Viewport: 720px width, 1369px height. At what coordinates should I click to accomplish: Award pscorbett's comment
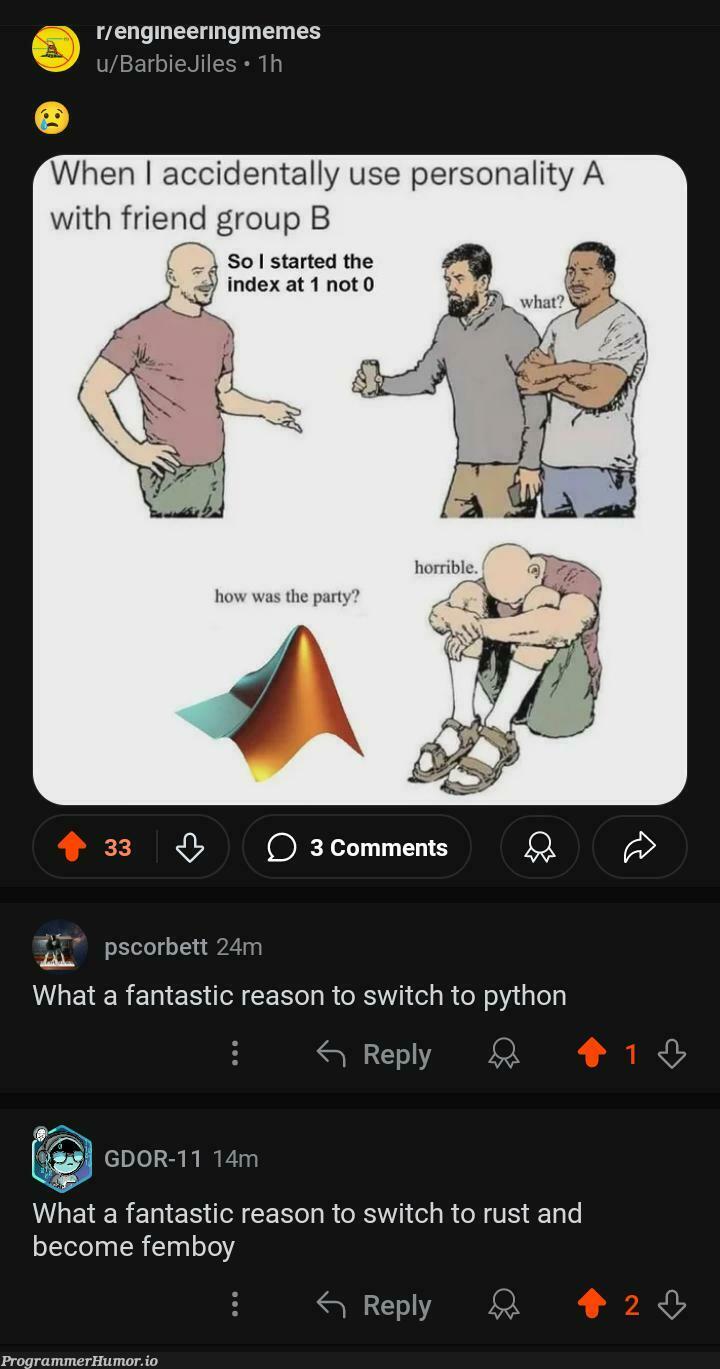click(x=503, y=1053)
